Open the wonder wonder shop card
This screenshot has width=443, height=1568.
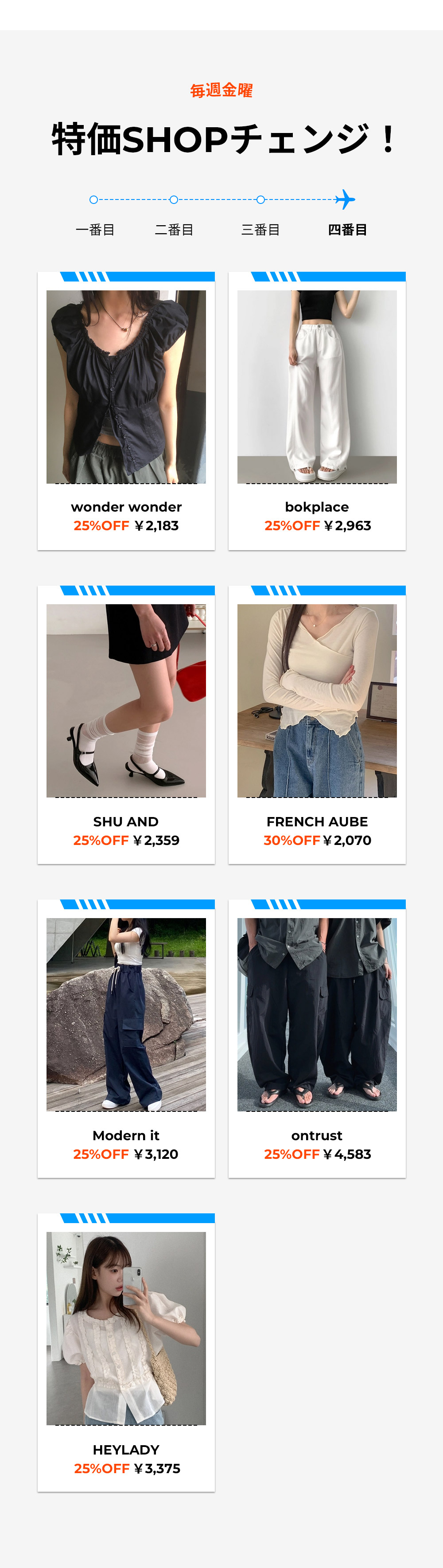tap(126, 411)
